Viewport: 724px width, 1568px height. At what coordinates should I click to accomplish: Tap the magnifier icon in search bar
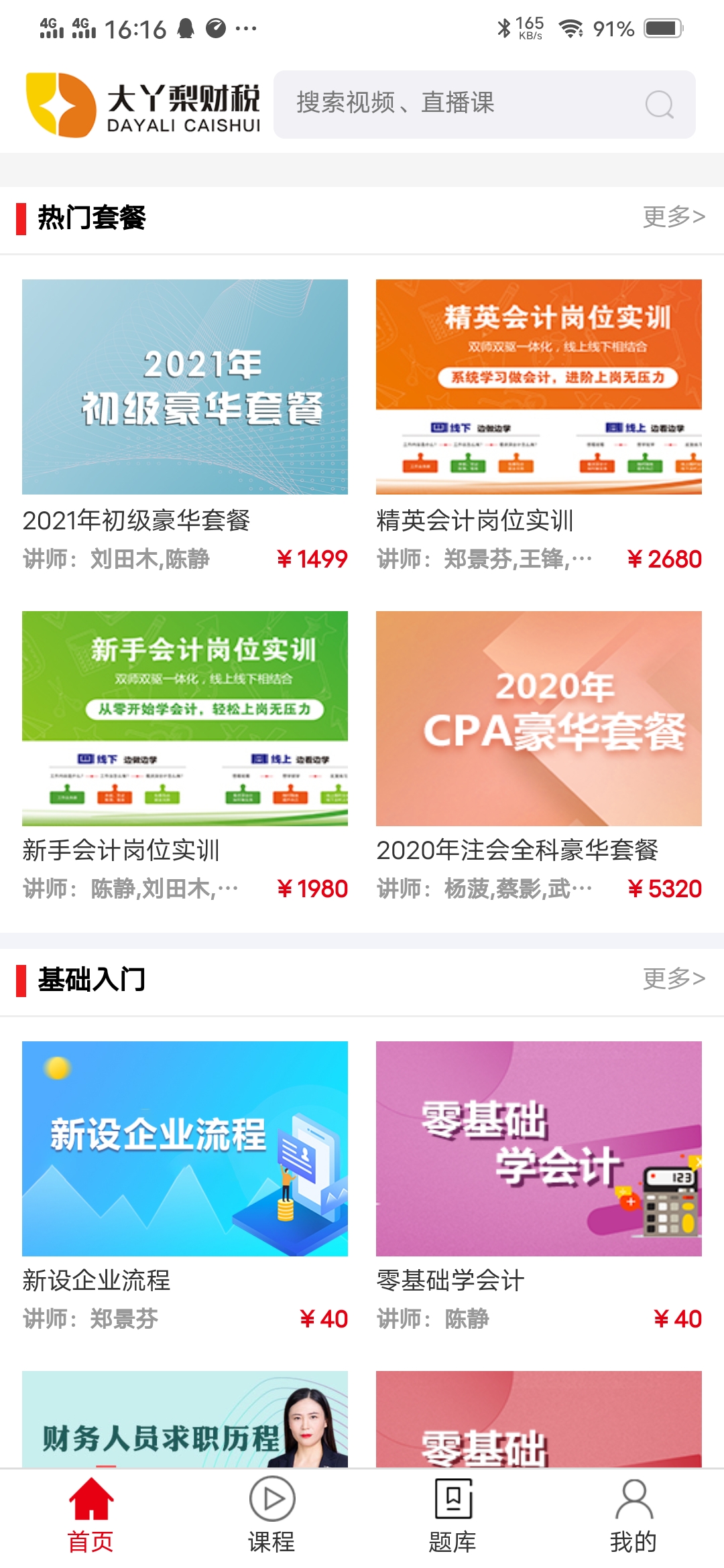click(x=660, y=105)
